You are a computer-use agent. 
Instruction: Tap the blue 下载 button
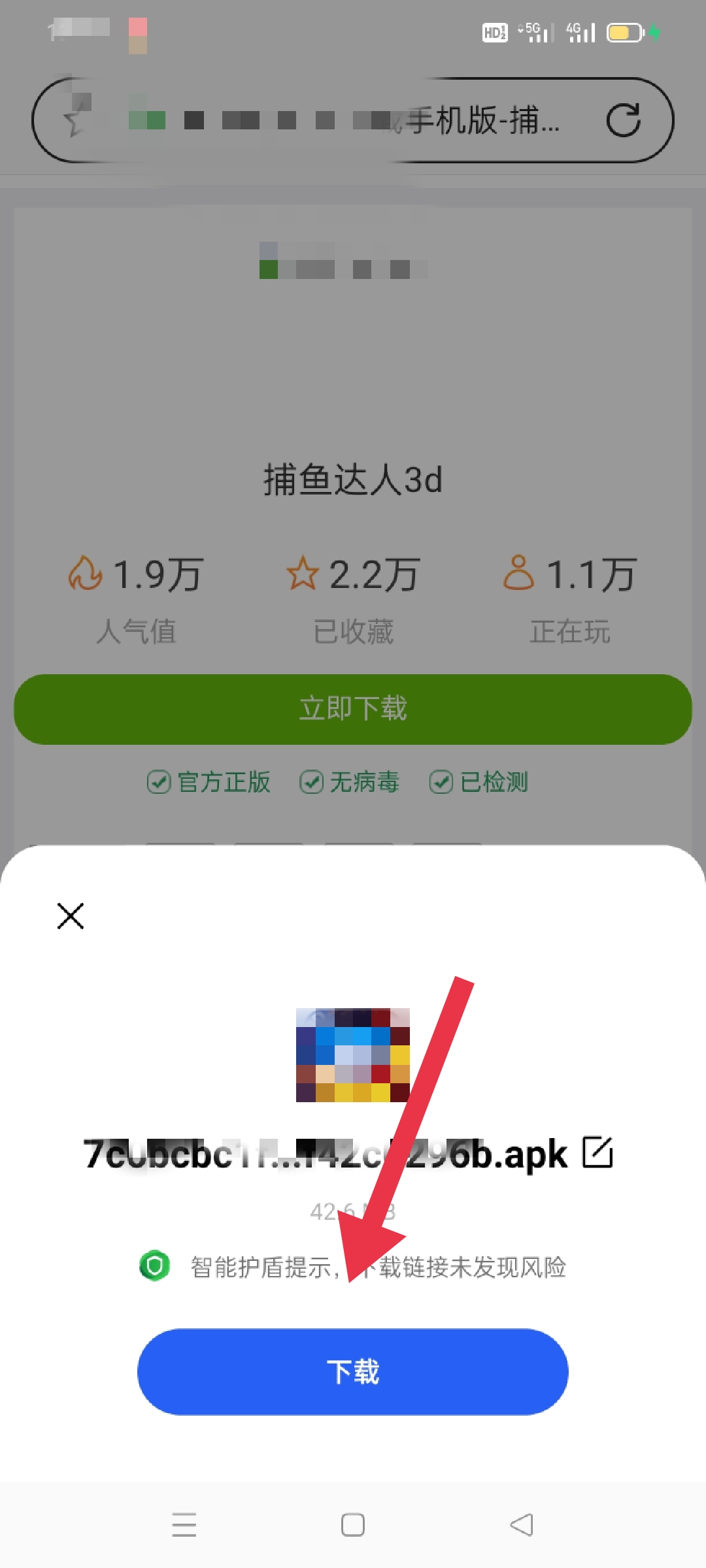(352, 1371)
